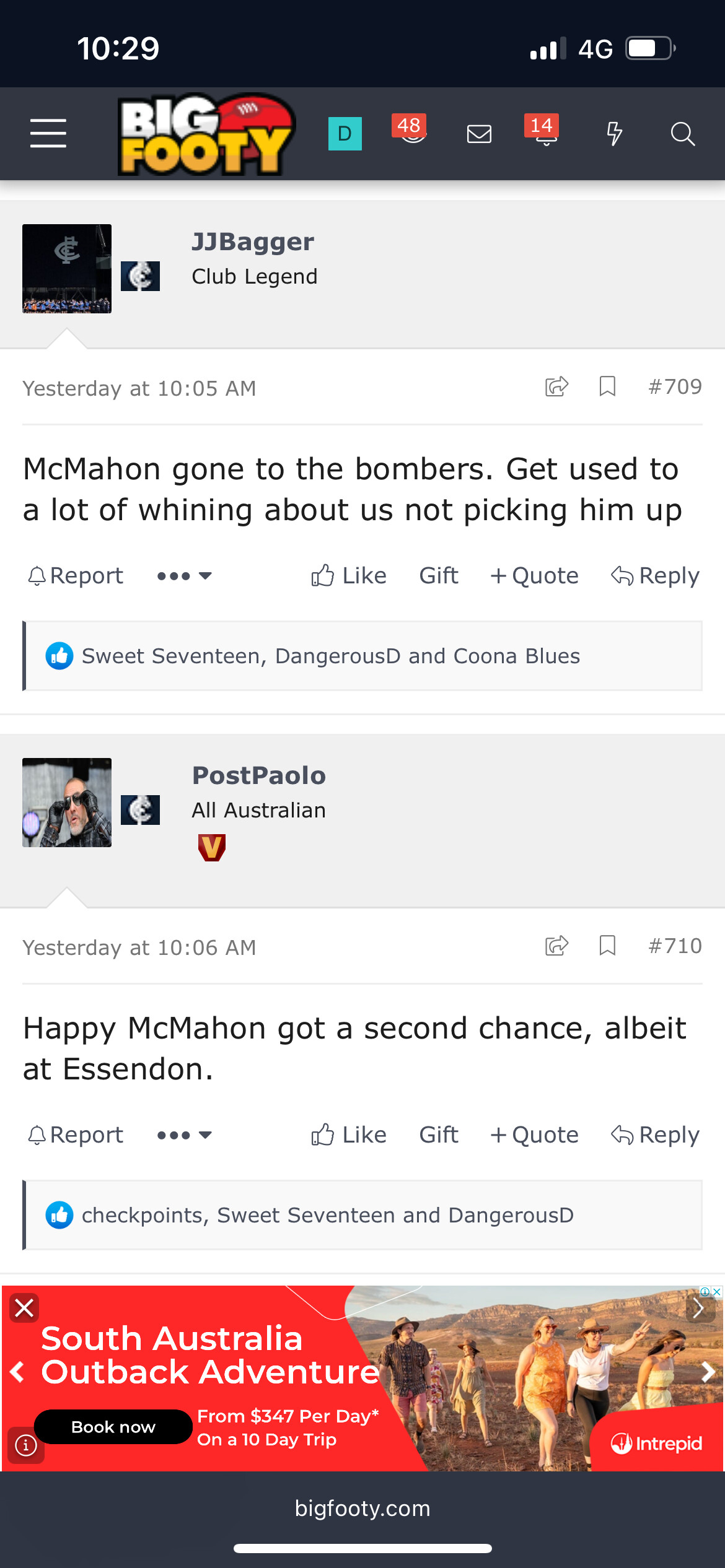
Task: Quote JJBagger's post
Action: (534, 576)
